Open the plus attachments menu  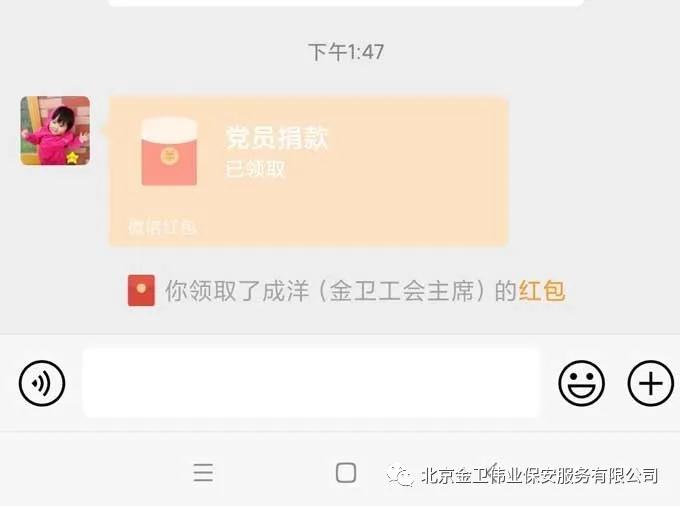coord(650,383)
